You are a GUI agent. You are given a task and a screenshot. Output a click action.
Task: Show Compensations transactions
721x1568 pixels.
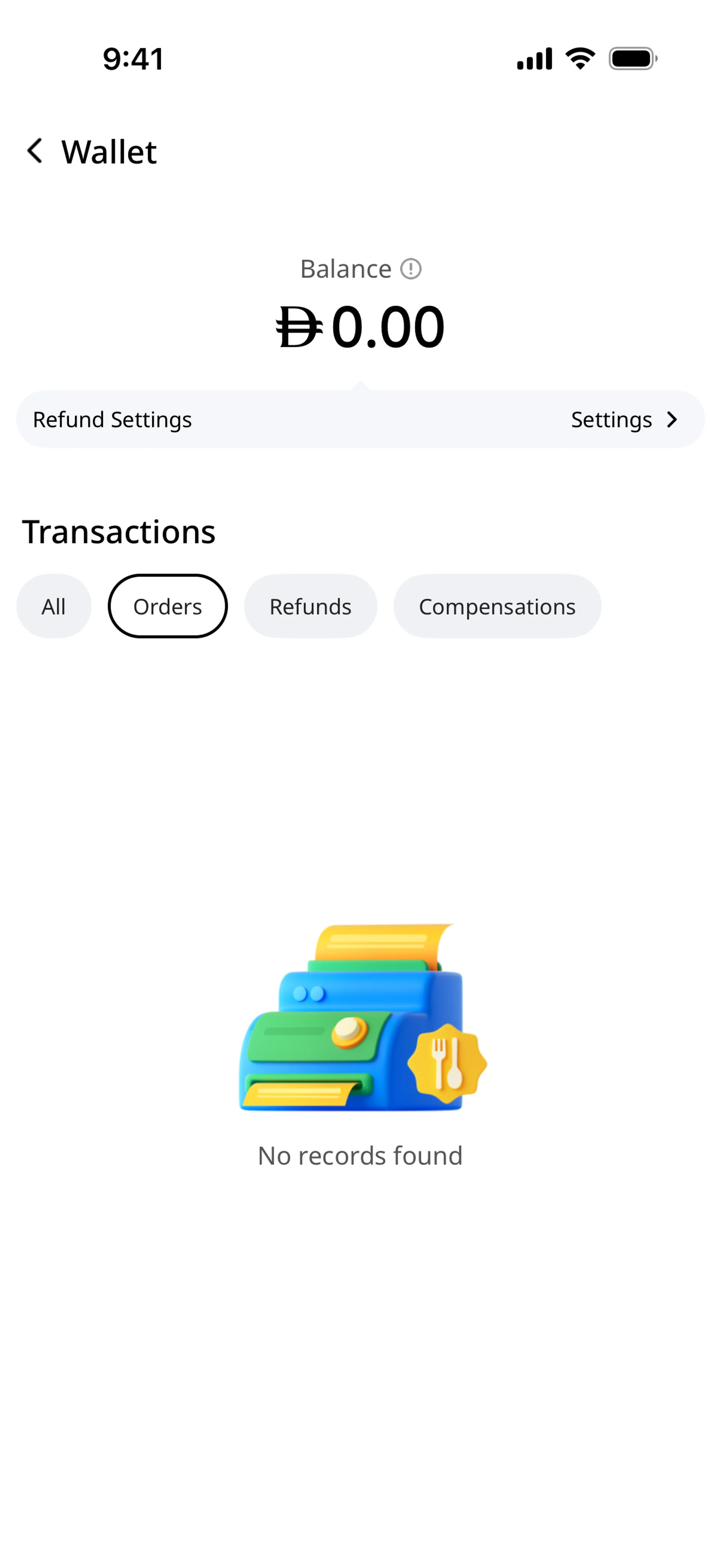coord(496,606)
